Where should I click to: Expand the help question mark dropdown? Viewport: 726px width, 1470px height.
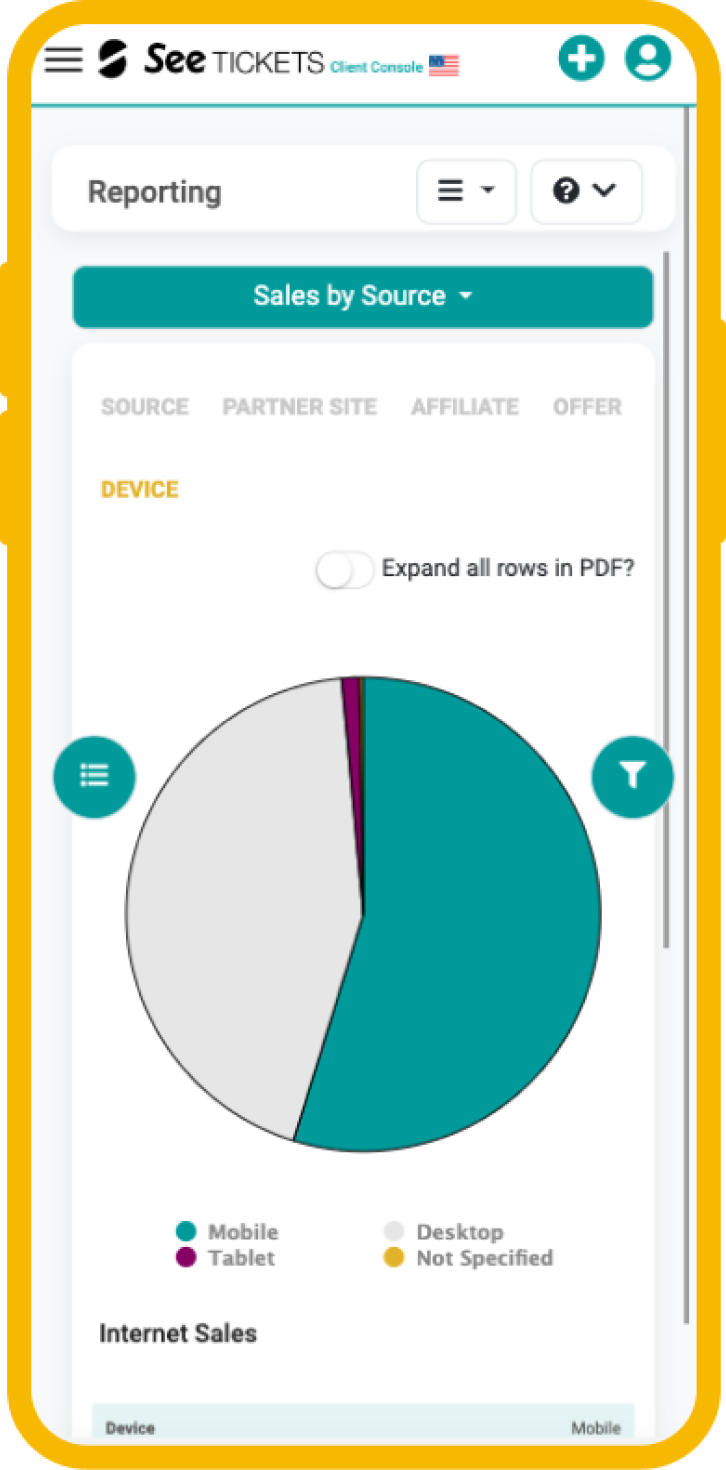[x=586, y=191]
